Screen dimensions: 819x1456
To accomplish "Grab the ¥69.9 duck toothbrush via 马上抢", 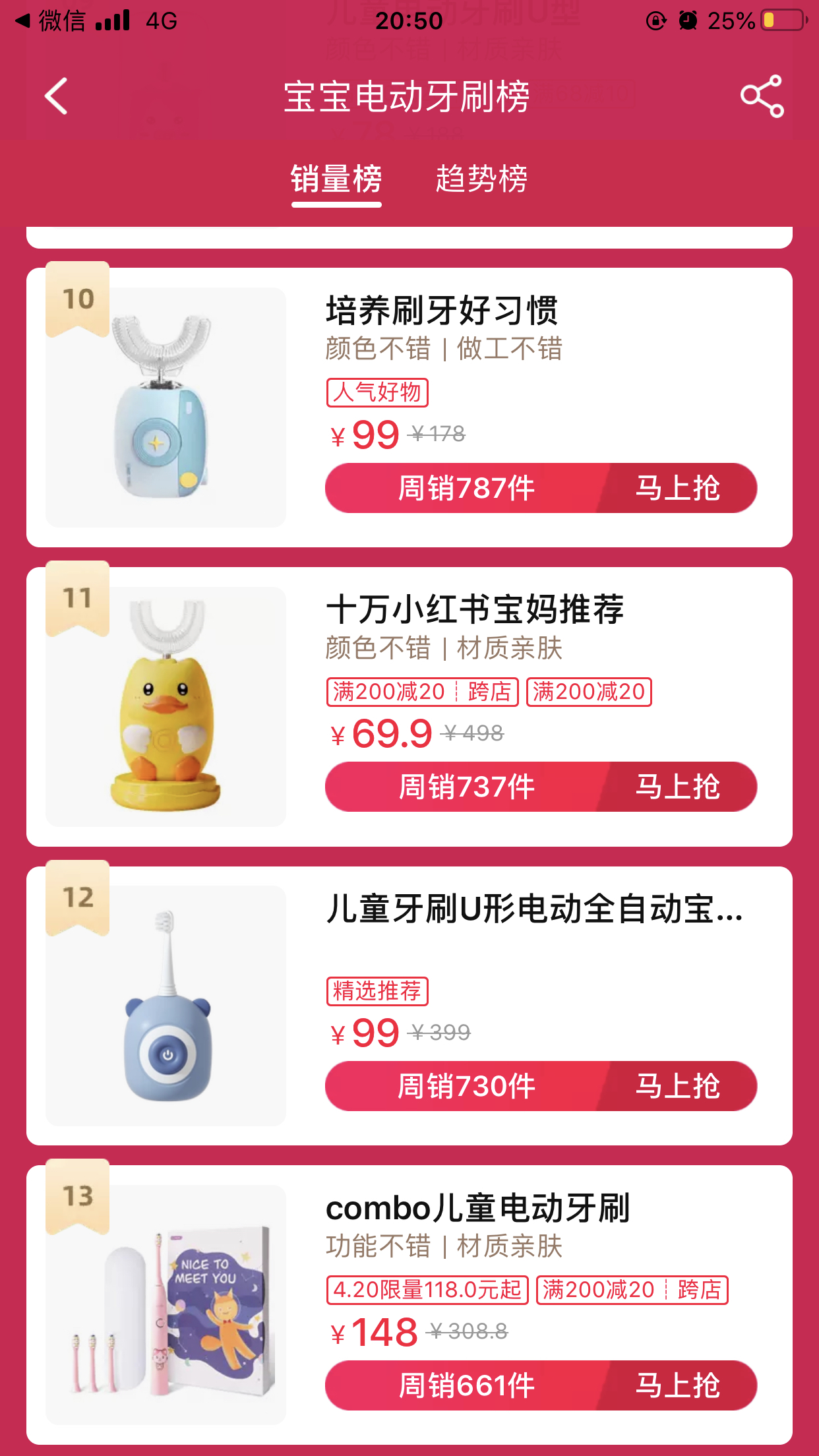I will [677, 787].
